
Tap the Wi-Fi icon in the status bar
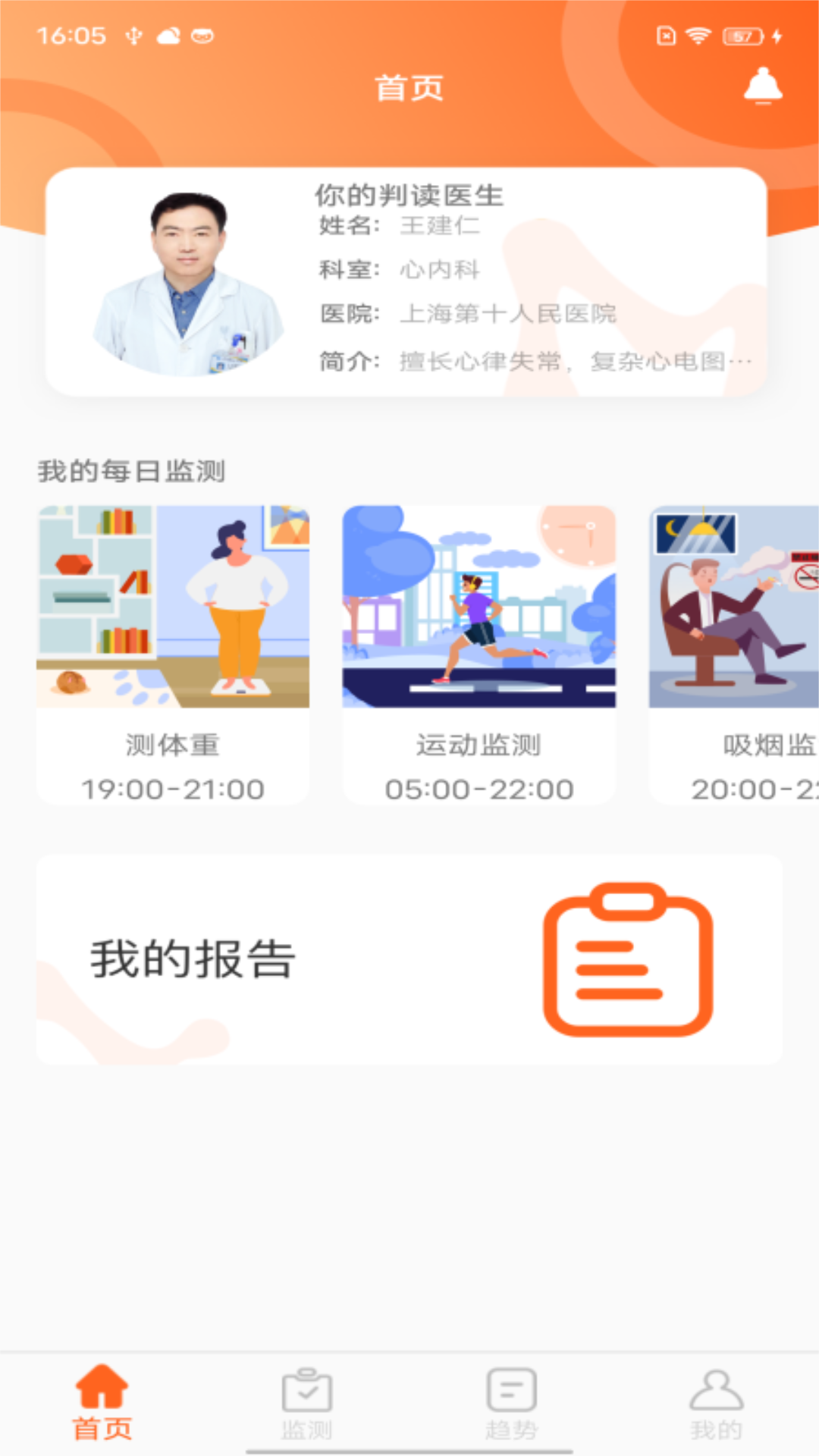point(697,36)
